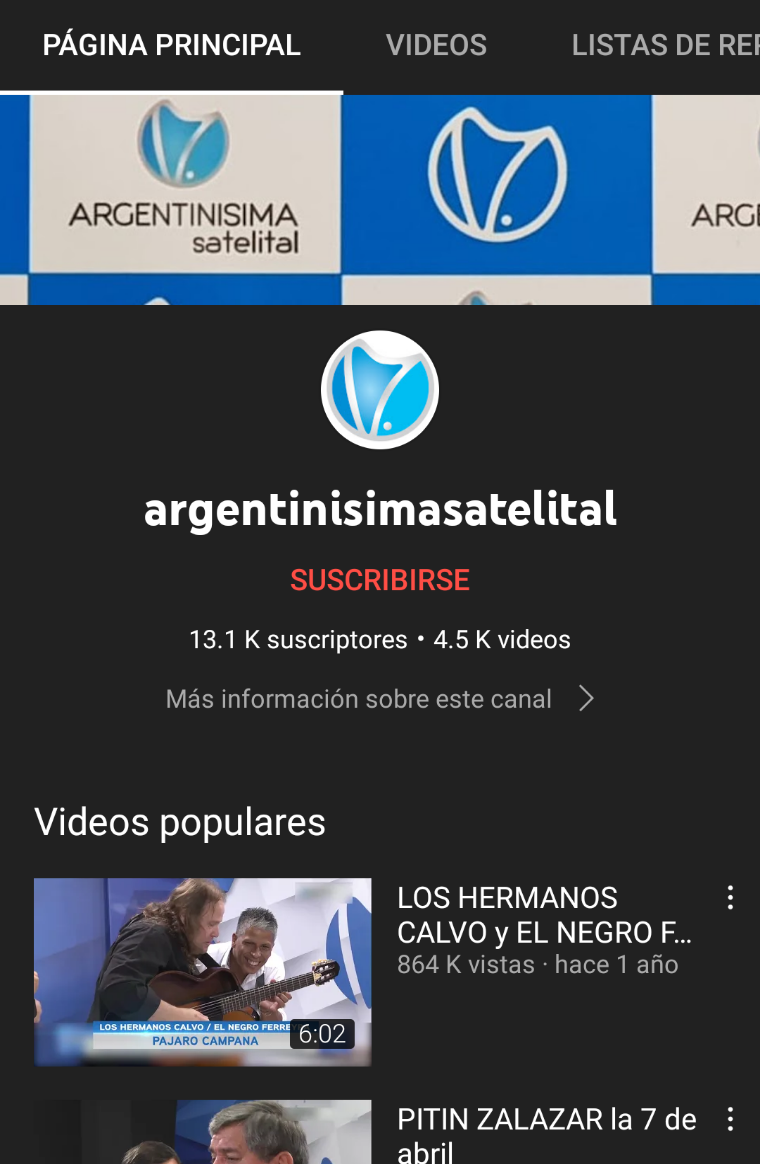Tap the Videos populares heading
Viewport: 760px width, 1164px height.
point(180,822)
